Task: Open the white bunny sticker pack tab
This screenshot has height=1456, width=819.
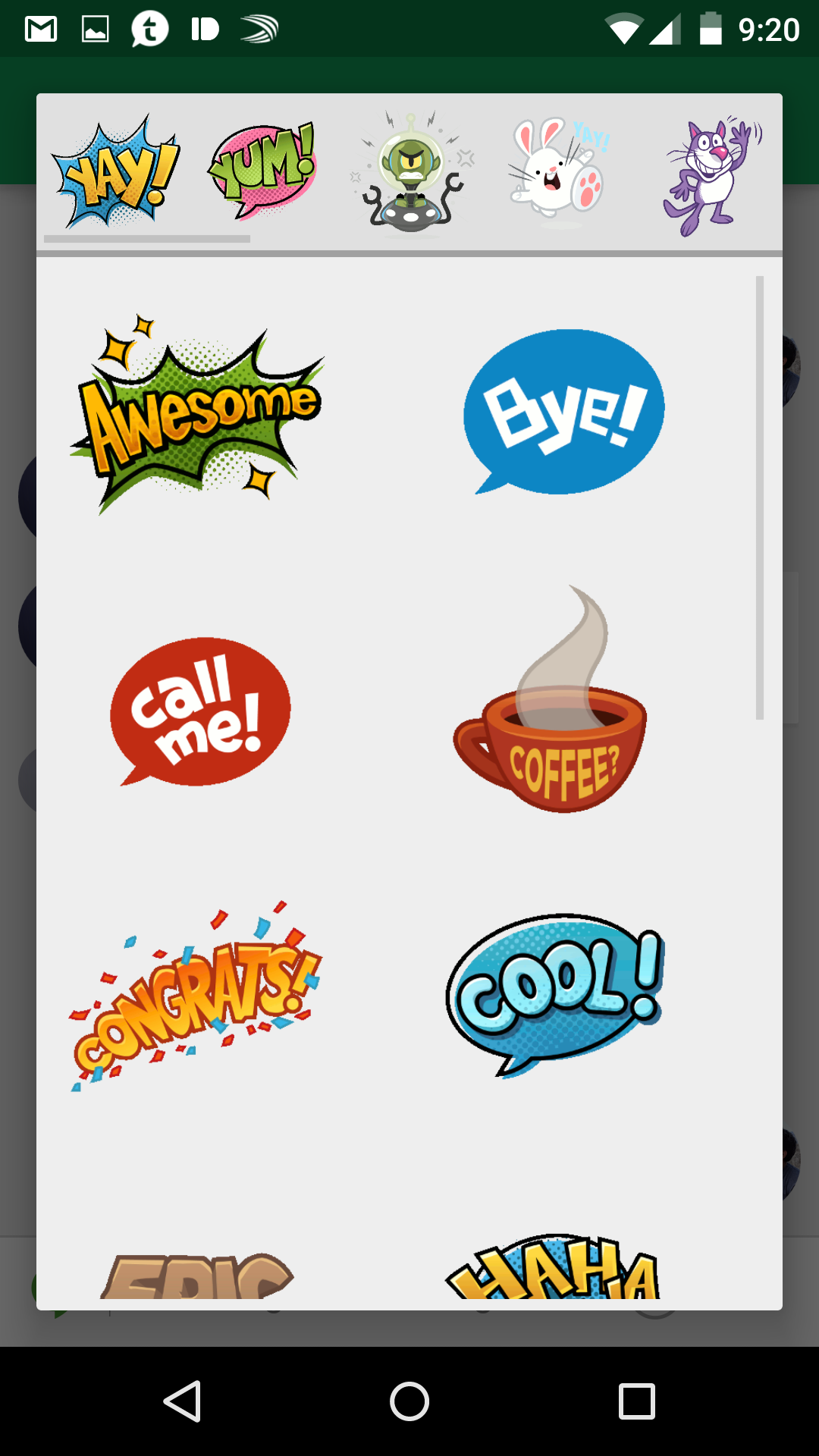Action: (x=559, y=172)
